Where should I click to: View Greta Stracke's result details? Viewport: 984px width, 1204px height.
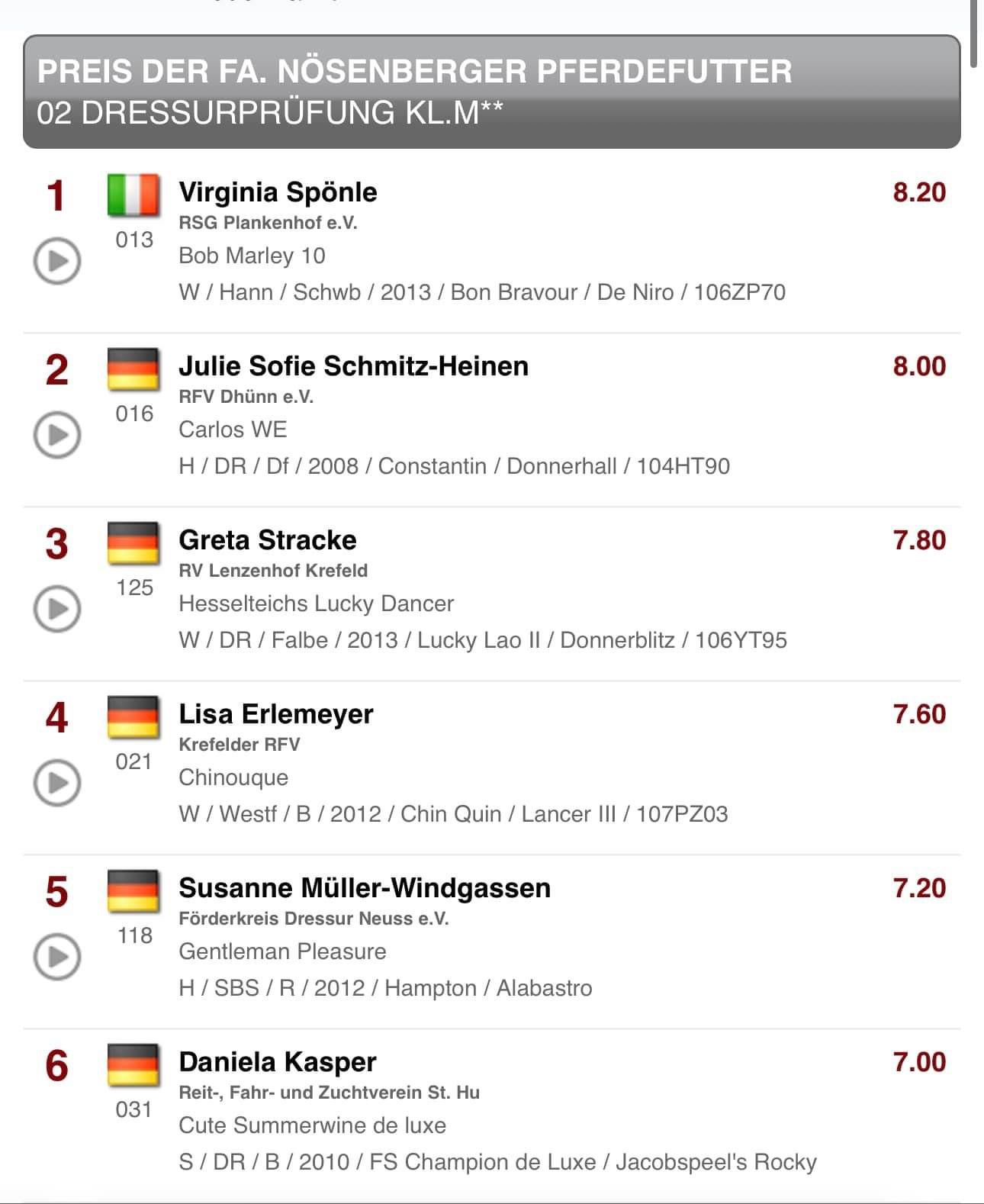[267, 540]
